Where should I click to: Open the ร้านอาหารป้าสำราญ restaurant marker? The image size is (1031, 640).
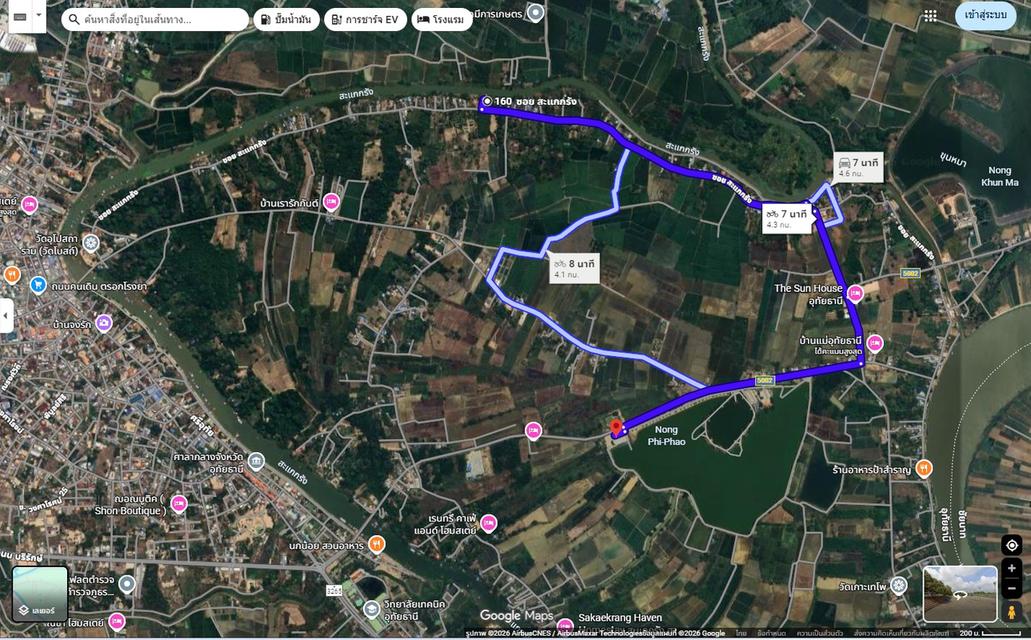tap(924, 468)
